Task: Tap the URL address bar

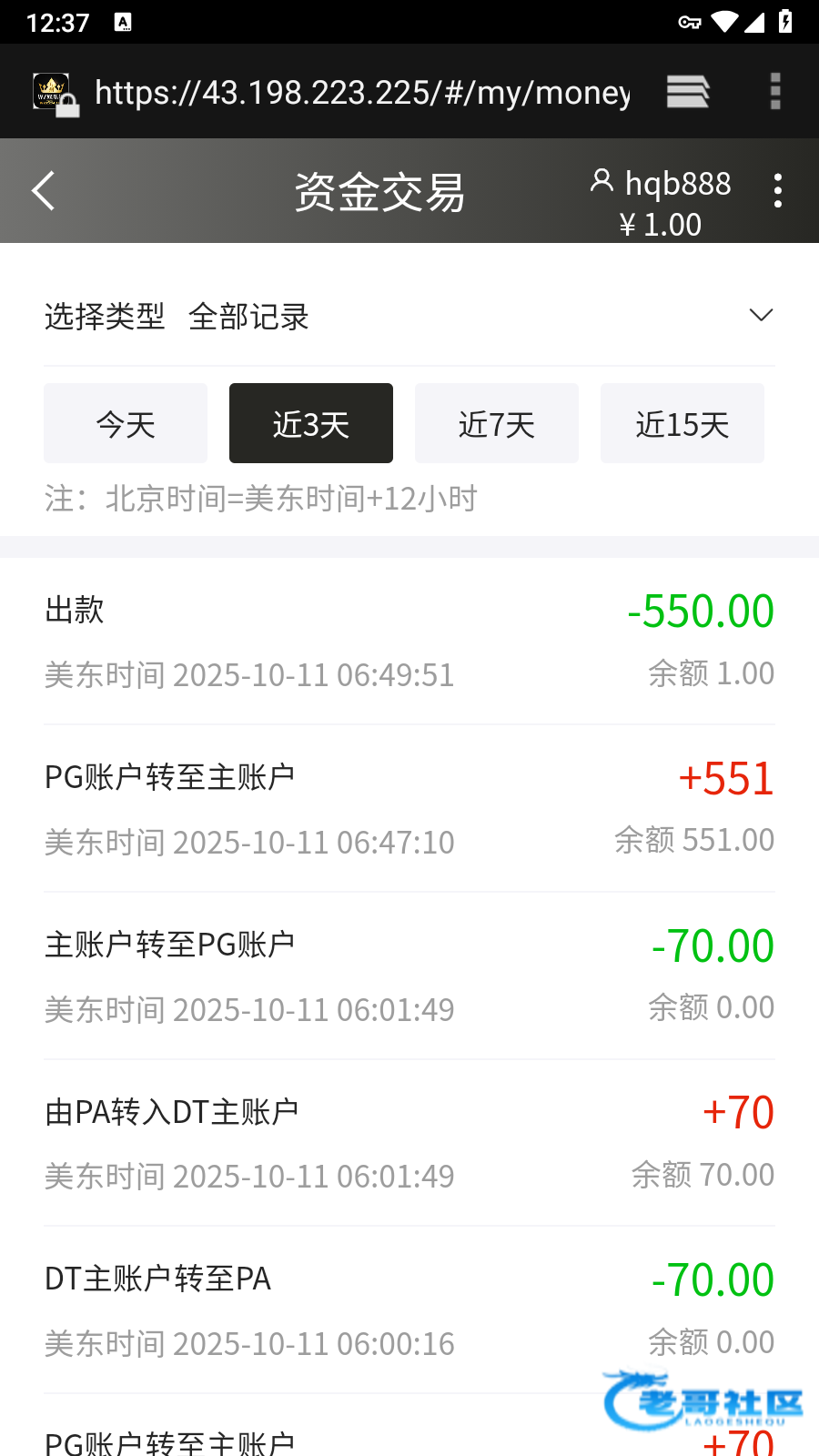Action: (361, 92)
